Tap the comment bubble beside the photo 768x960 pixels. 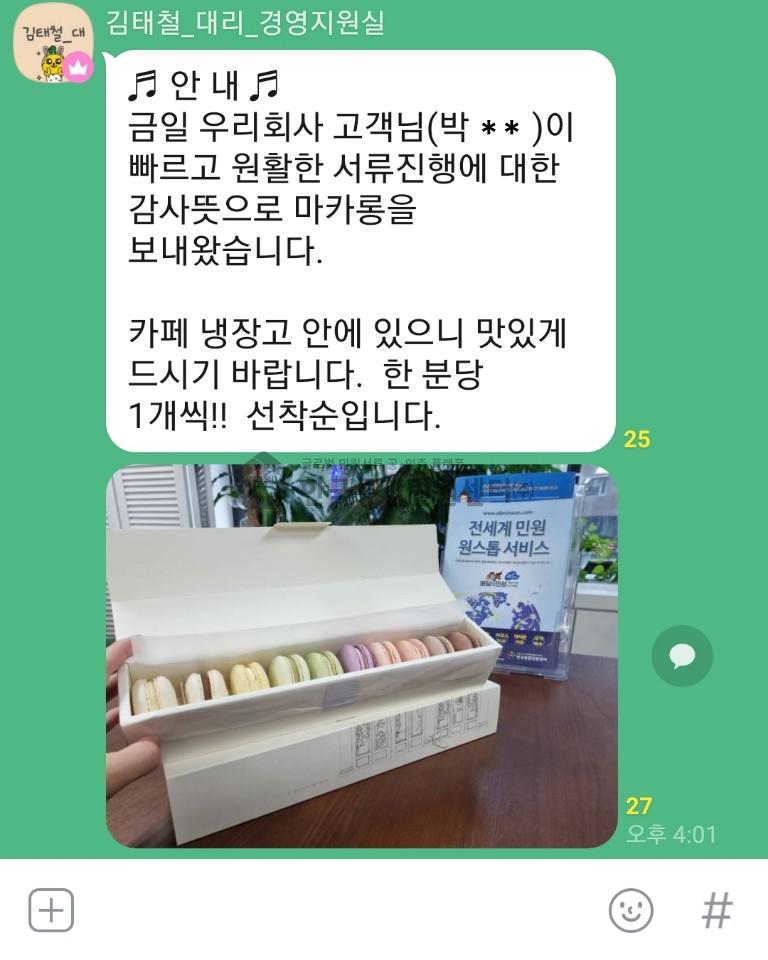(682, 656)
